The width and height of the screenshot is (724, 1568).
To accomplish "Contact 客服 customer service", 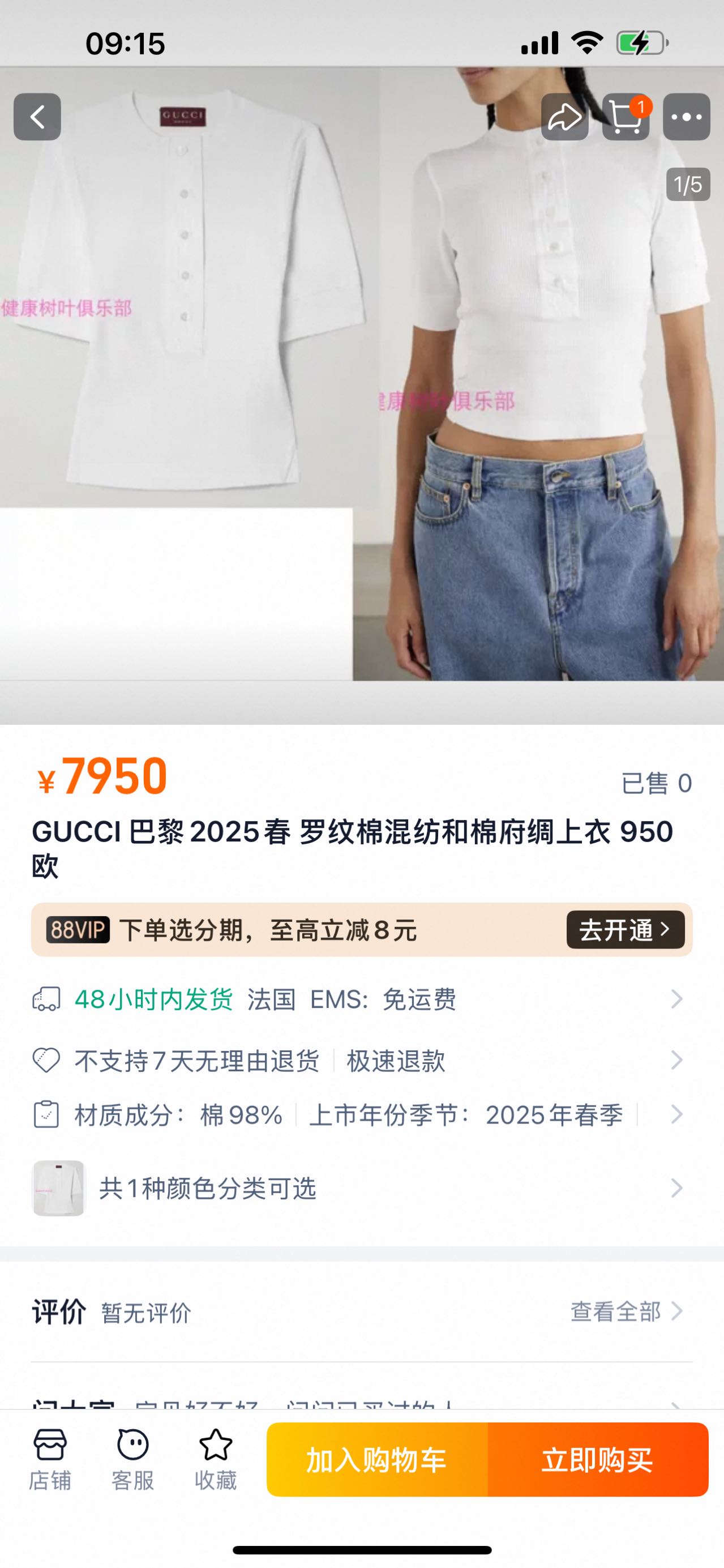I will 132,1460.
